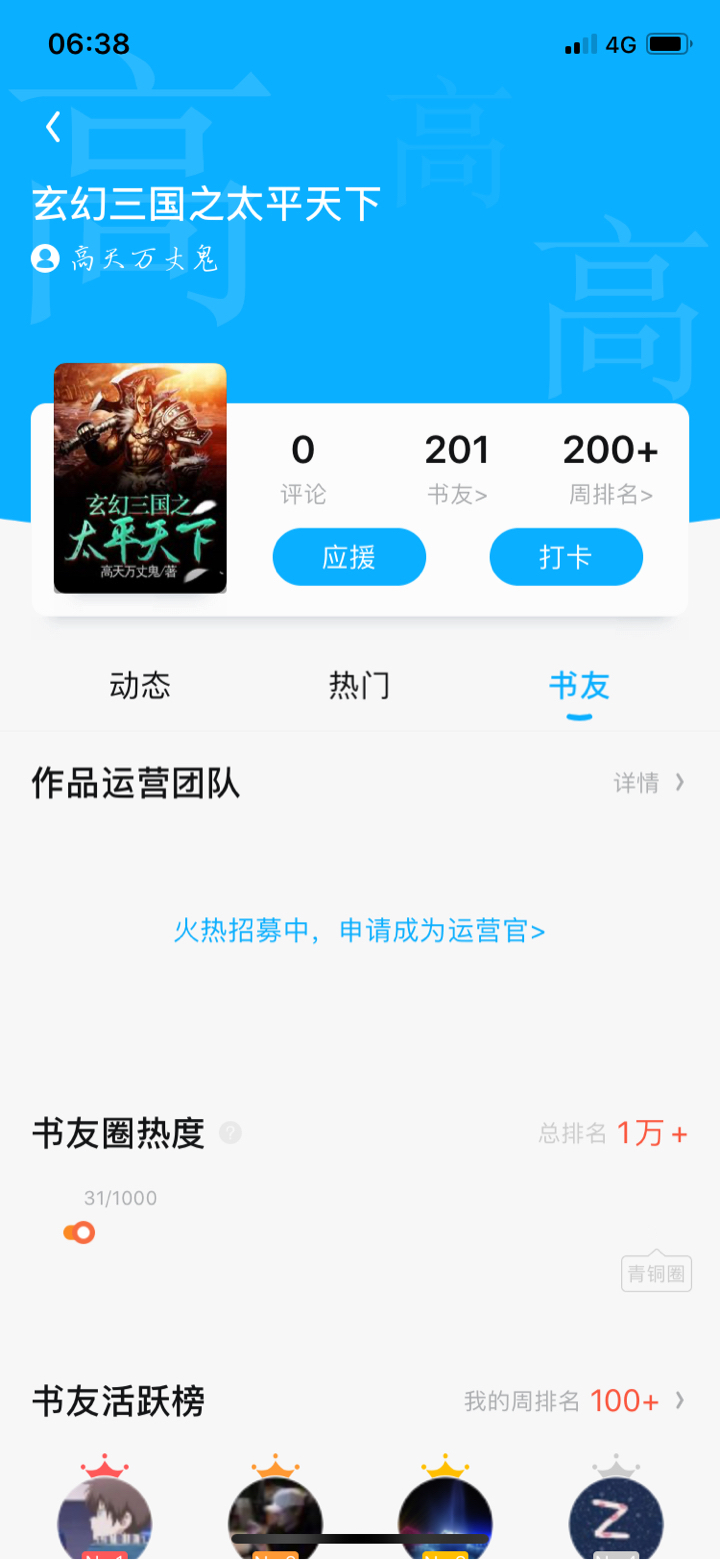Open 我的周排名 in 书友活跃榜

[x=574, y=1401]
